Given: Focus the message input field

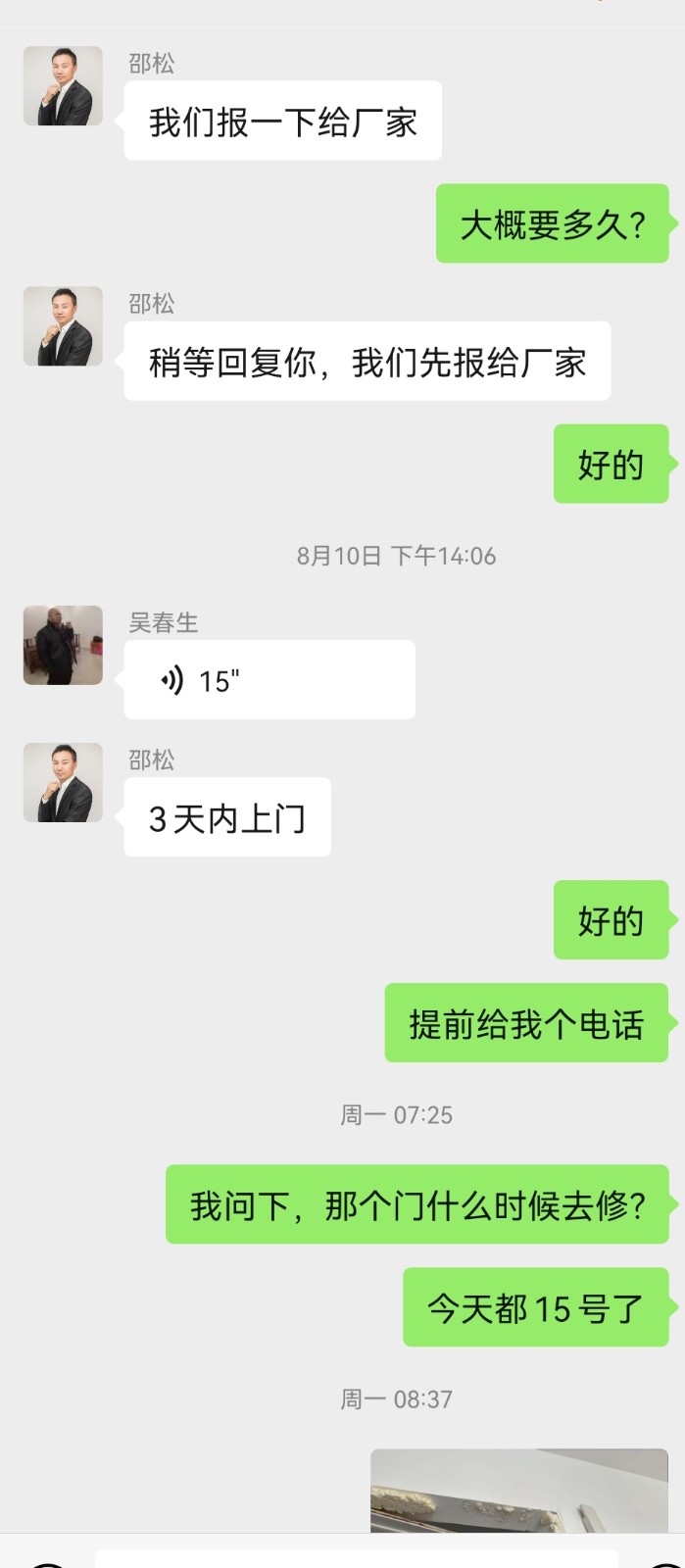Looking at the screenshot, I should pyautogui.click(x=356, y=1558).
